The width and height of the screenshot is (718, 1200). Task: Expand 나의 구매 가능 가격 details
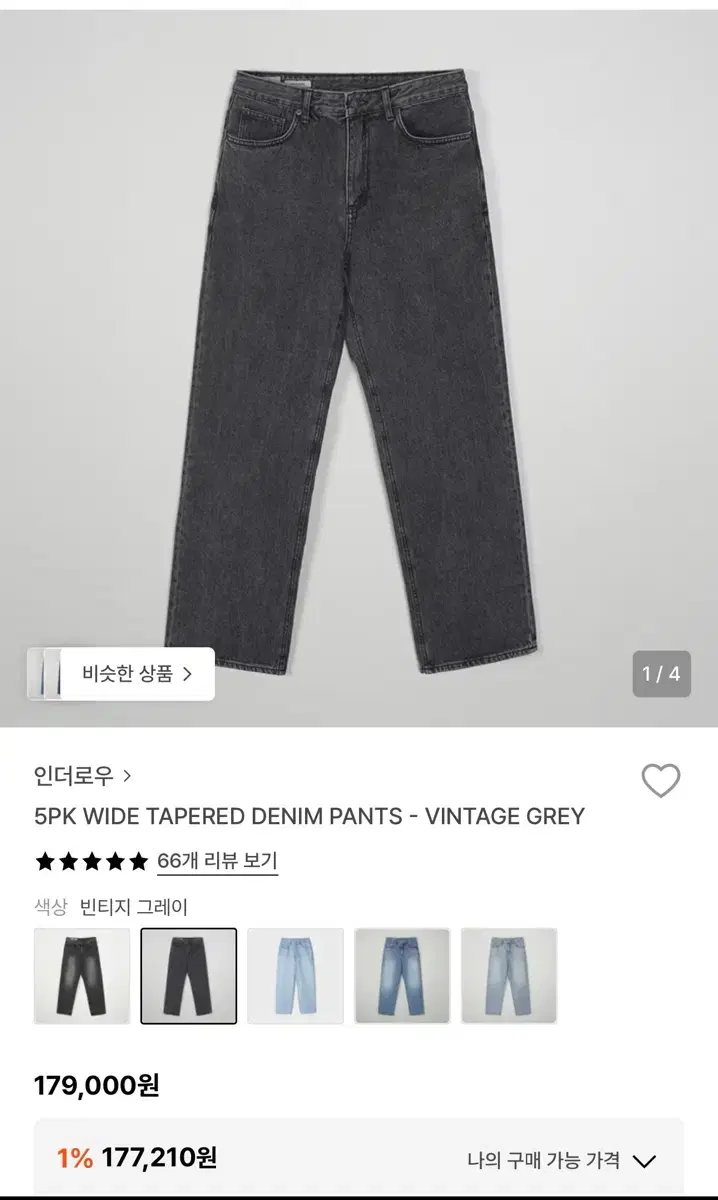[x=562, y=1161]
